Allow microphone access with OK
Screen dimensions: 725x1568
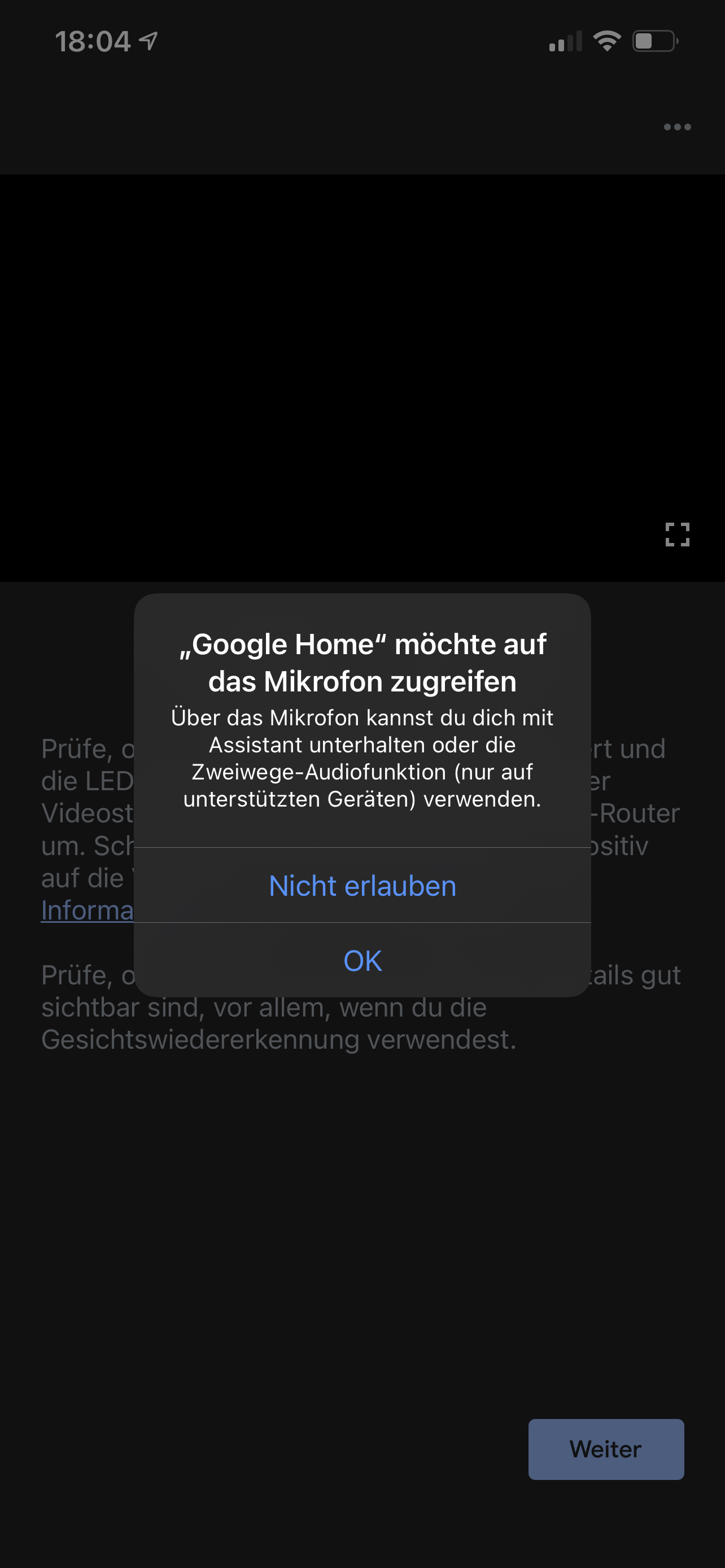pyautogui.click(x=362, y=961)
